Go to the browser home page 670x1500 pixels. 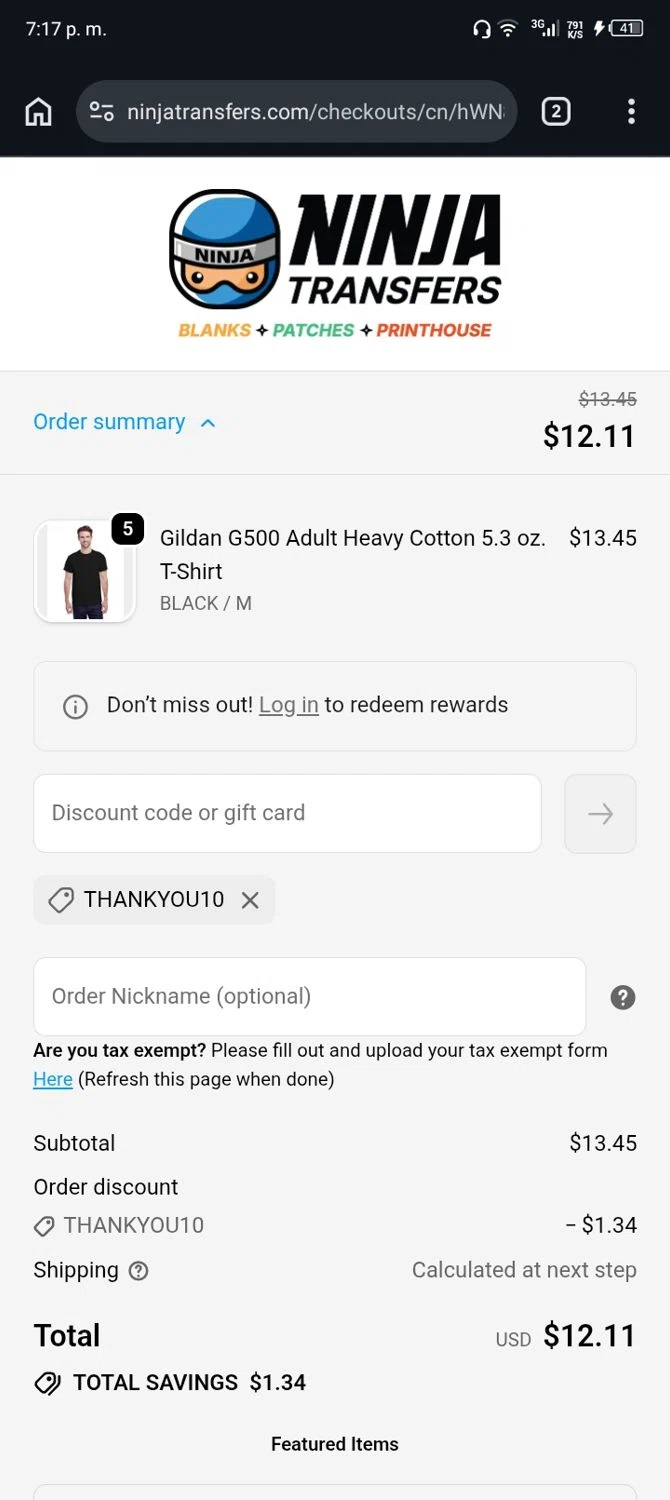coord(38,112)
